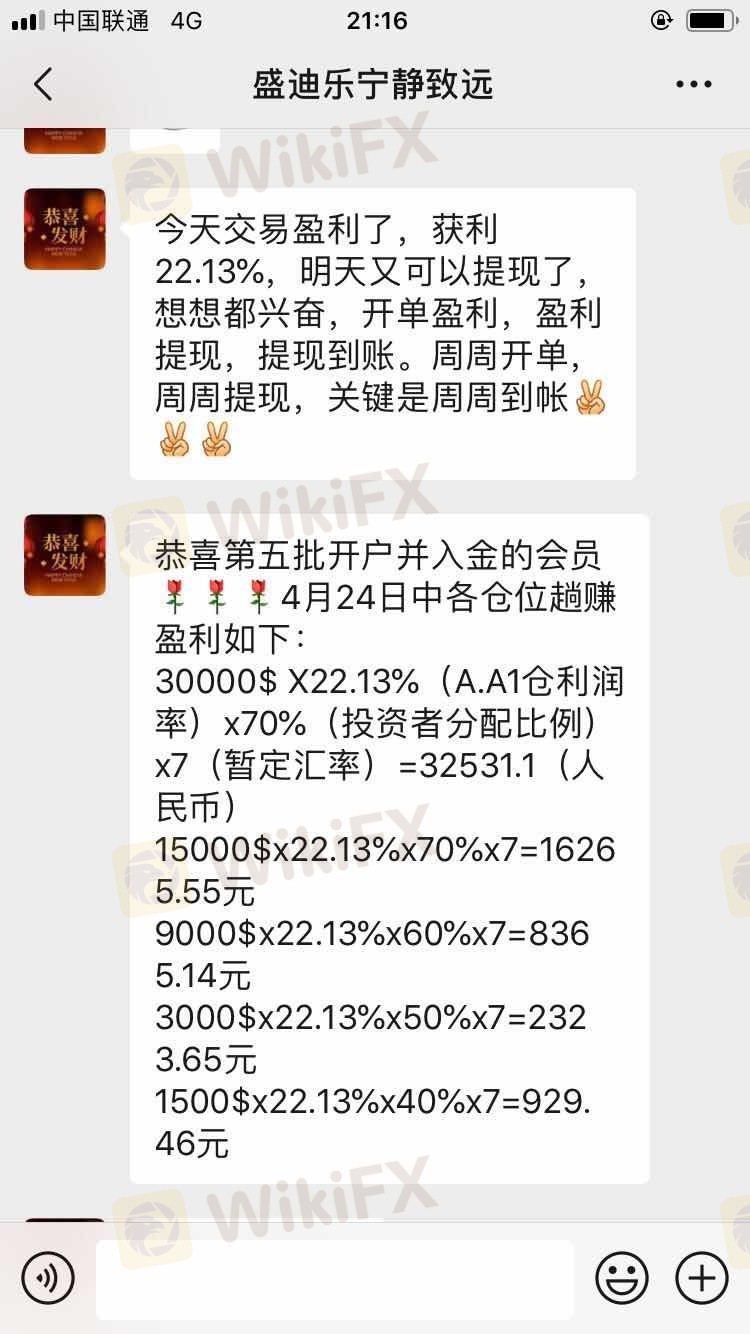750x1334 pixels.
Task: Open the emoji picker
Action: [622, 1278]
